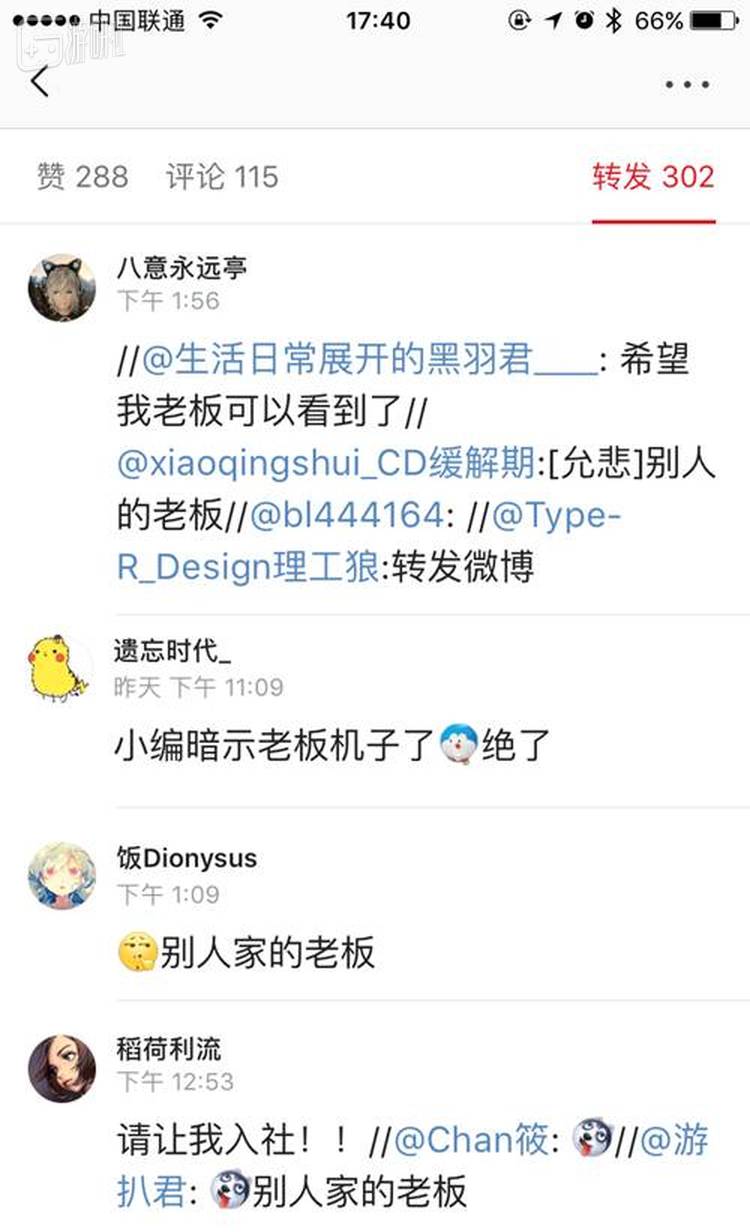Tap the username 八意永远亭
Viewport: 750px width, 1232px height.
[182, 267]
